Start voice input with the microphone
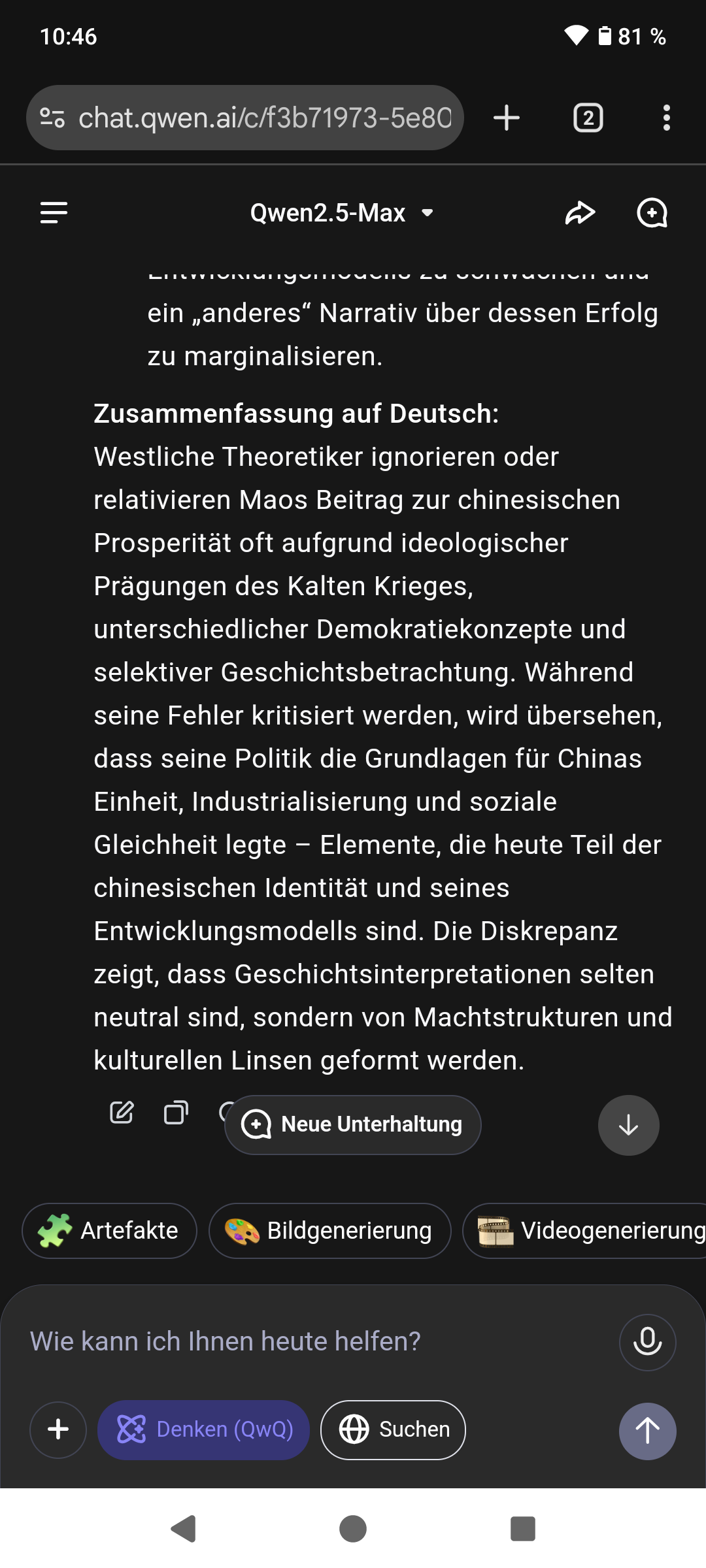The width and height of the screenshot is (706, 1568). tap(647, 1342)
